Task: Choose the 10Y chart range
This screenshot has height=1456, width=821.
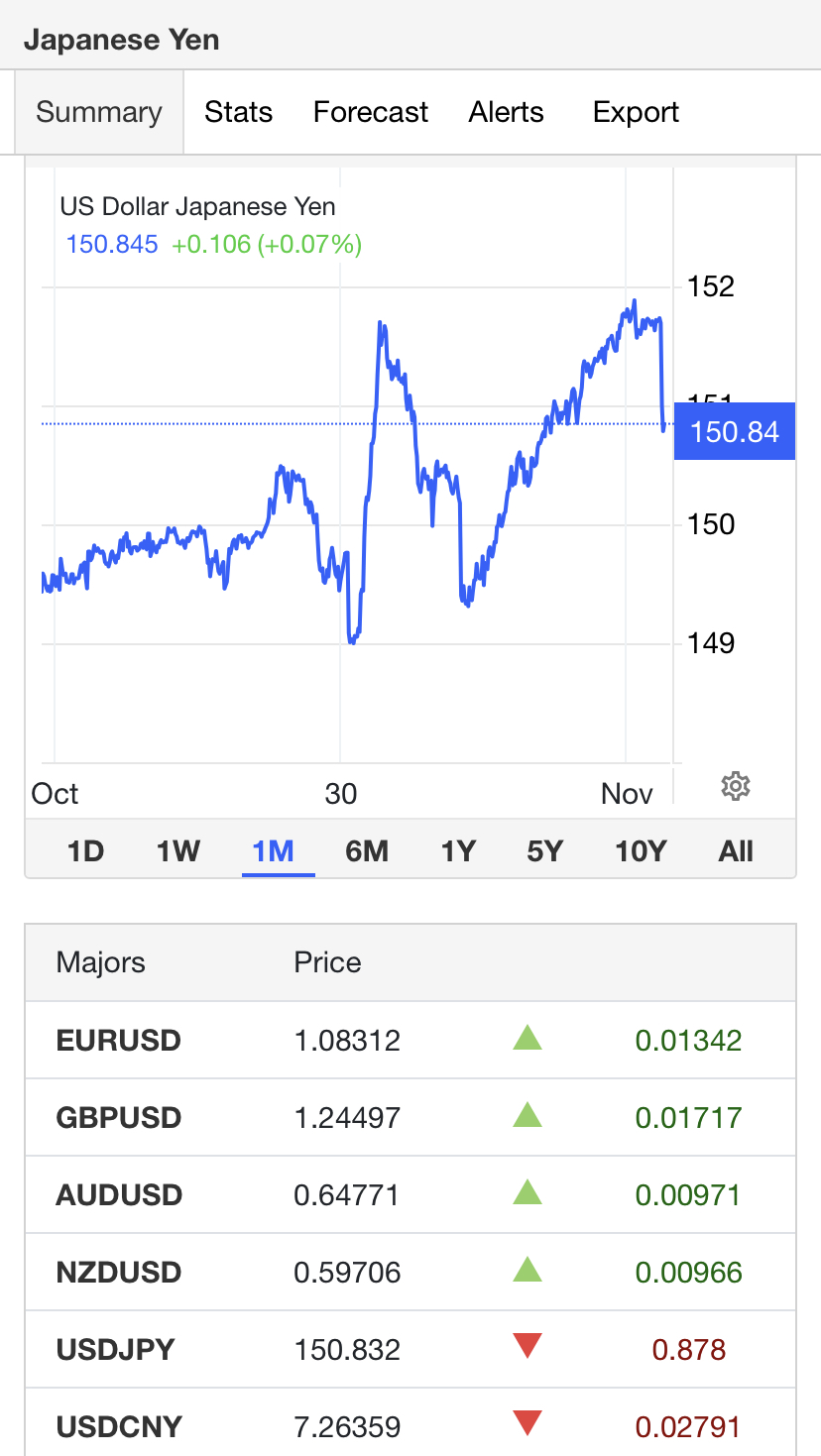Action: pos(641,850)
